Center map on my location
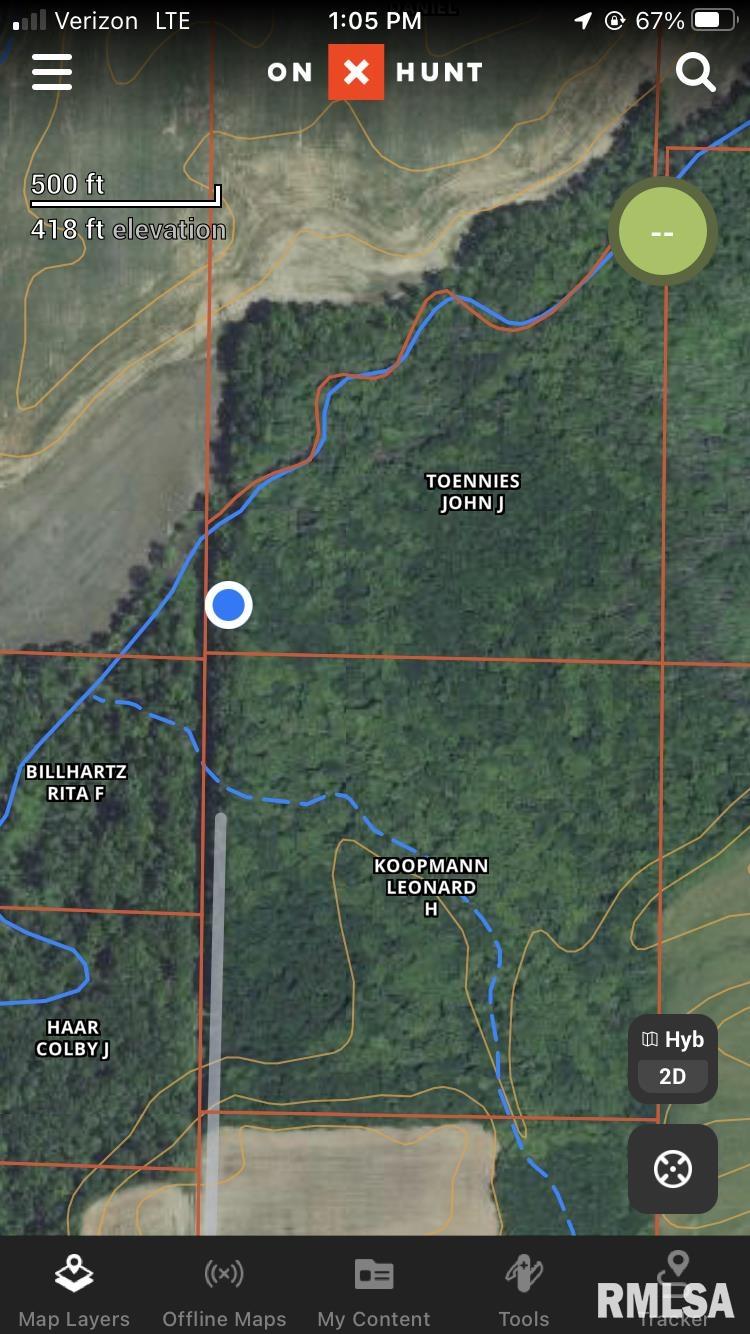 click(673, 1169)
